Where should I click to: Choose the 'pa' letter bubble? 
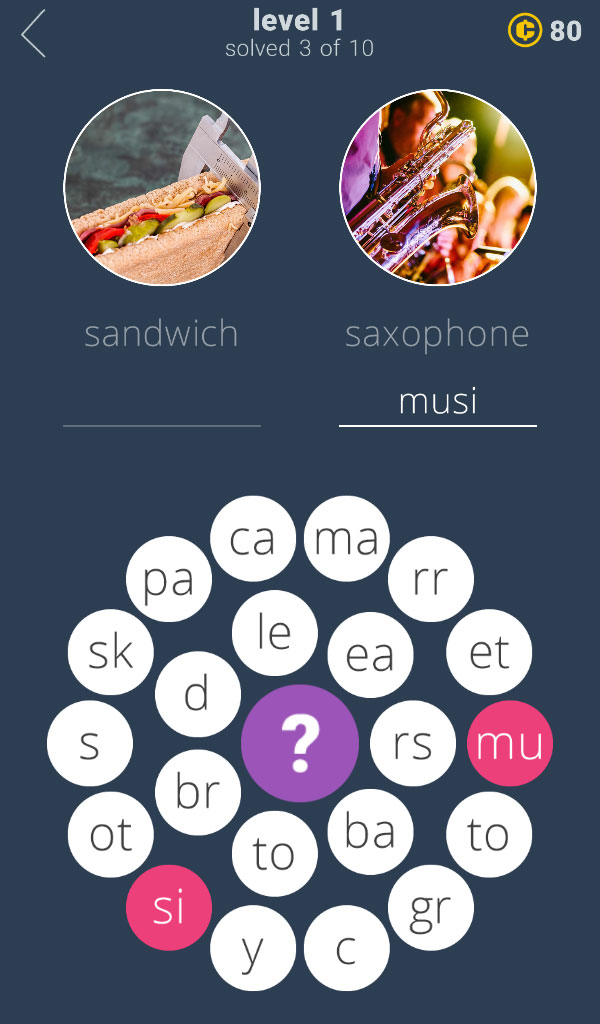tap(169, 579)
